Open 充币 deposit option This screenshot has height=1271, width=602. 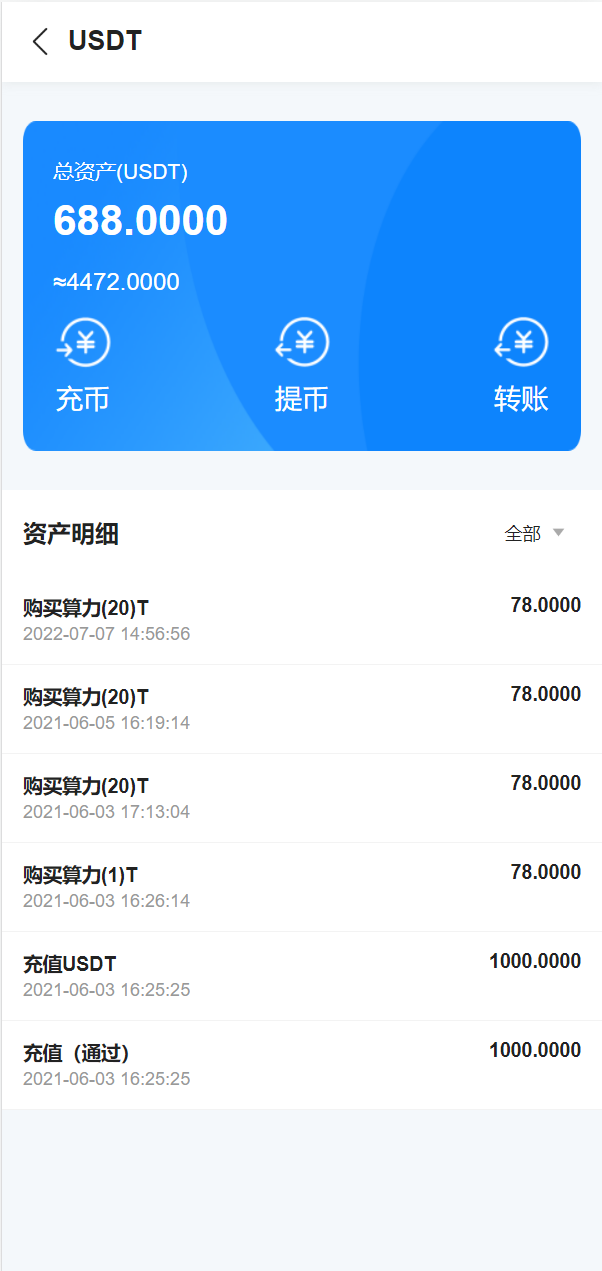[x=83, y=366]
